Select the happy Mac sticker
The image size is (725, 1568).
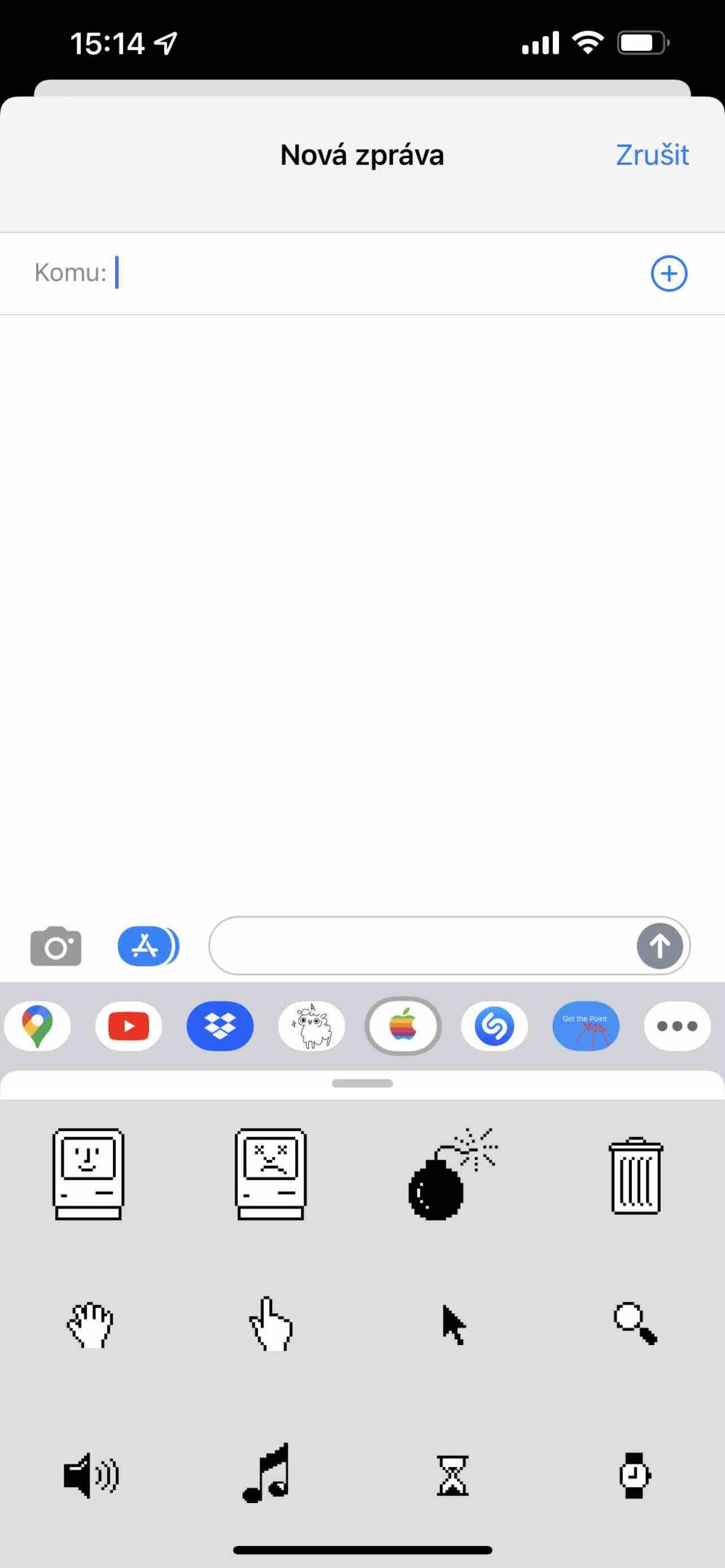click(x=88, y=1174)
